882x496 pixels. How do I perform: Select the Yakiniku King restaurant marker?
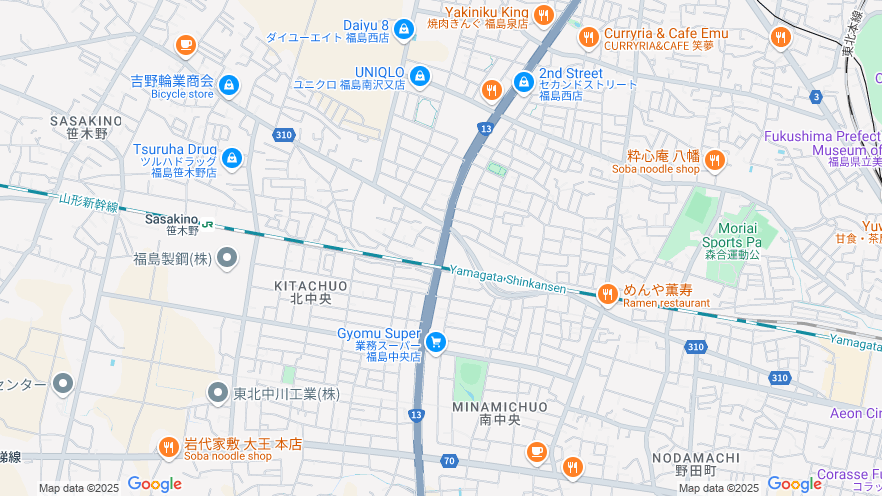544,14
